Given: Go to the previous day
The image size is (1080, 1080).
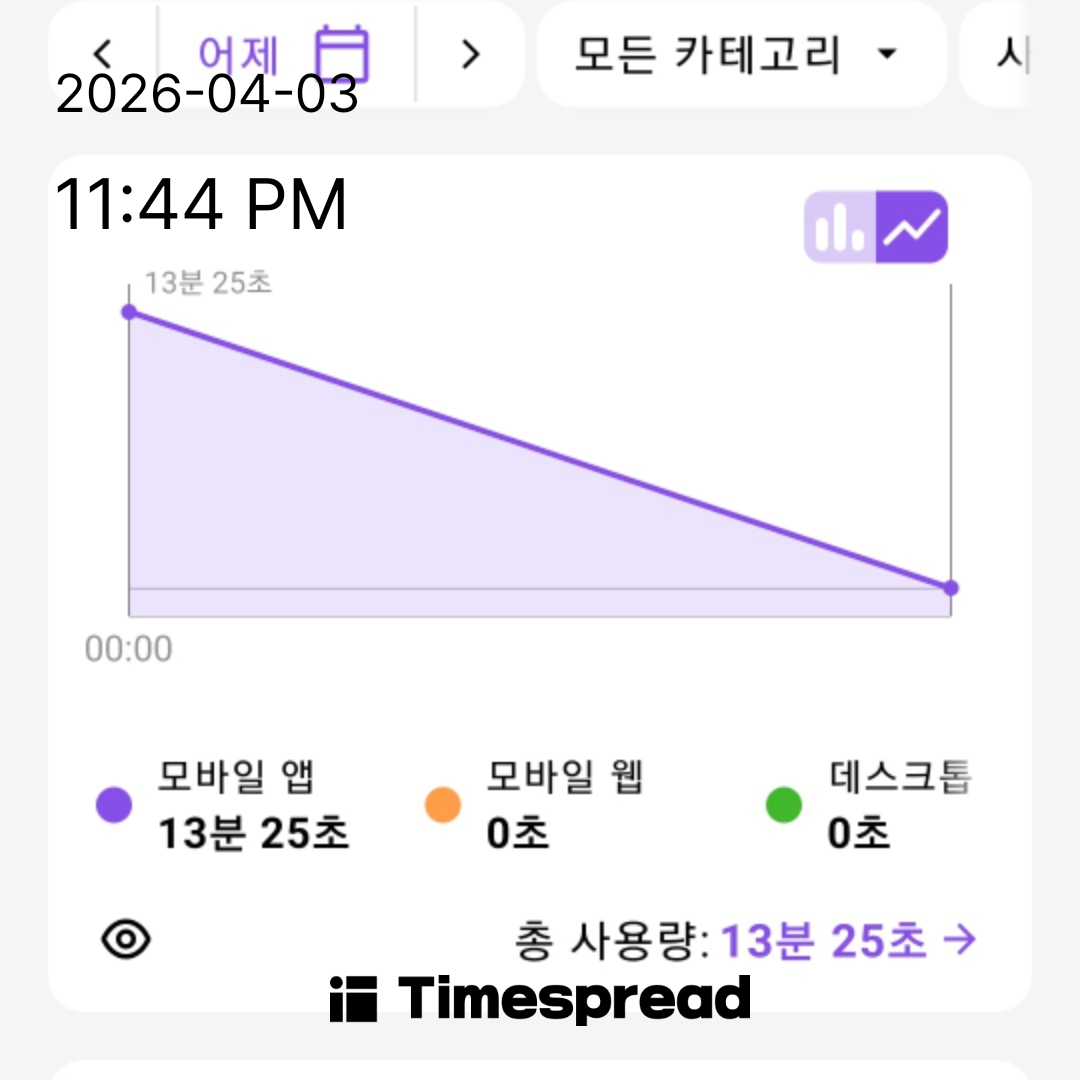Looking at the screenshot, I should coord(103,54).
